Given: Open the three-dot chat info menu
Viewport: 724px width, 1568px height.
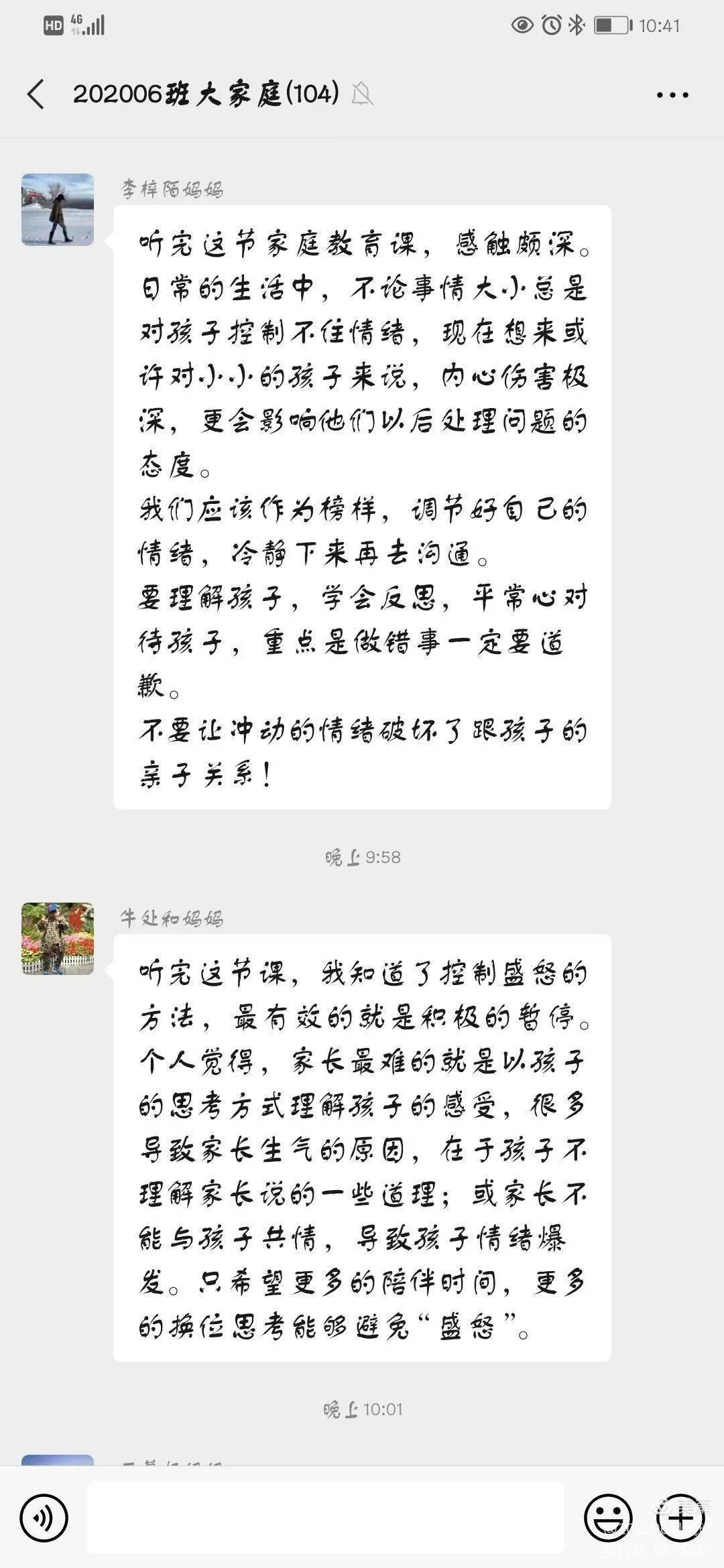Looking at the screenshot, I should (x=672, y=95).
